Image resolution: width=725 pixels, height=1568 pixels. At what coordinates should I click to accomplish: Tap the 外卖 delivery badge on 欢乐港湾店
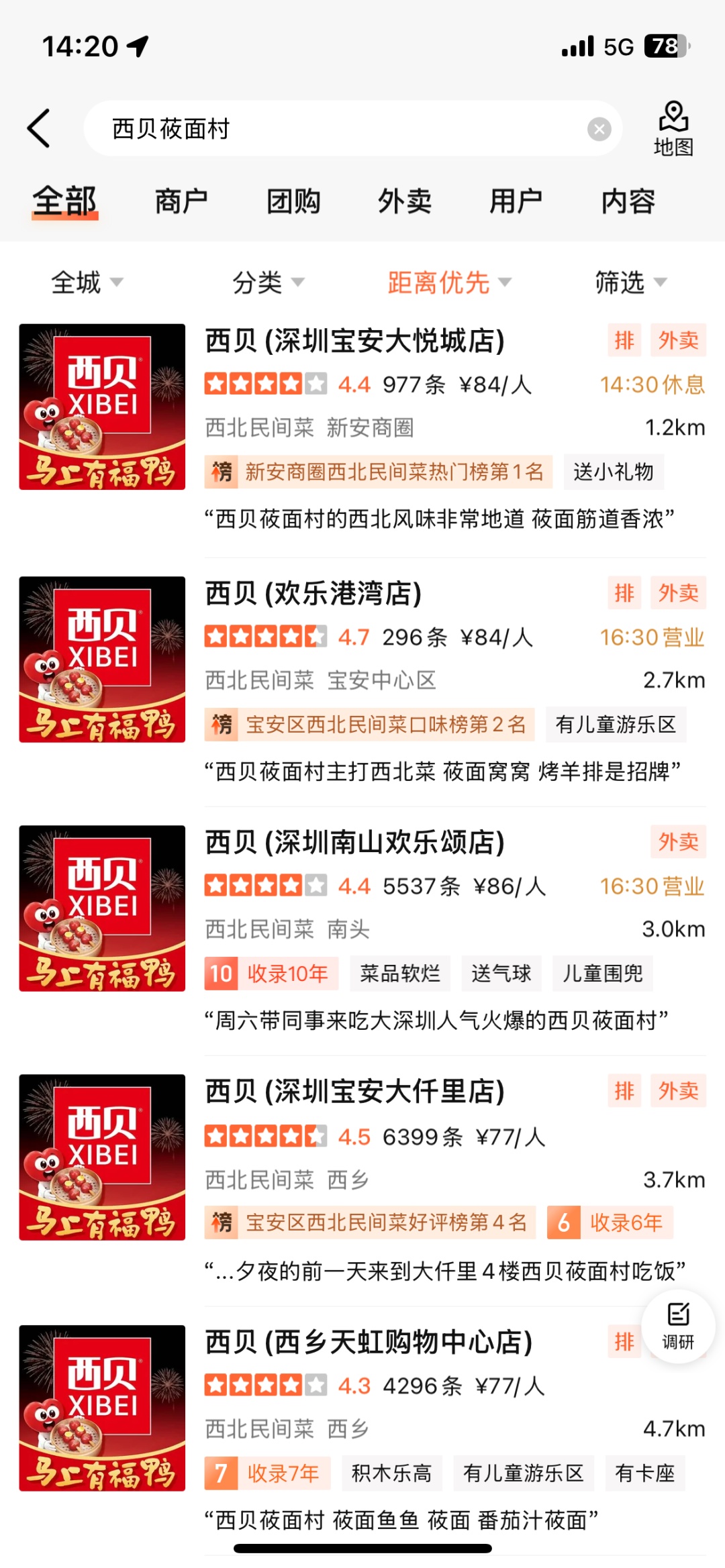[678, 592]
